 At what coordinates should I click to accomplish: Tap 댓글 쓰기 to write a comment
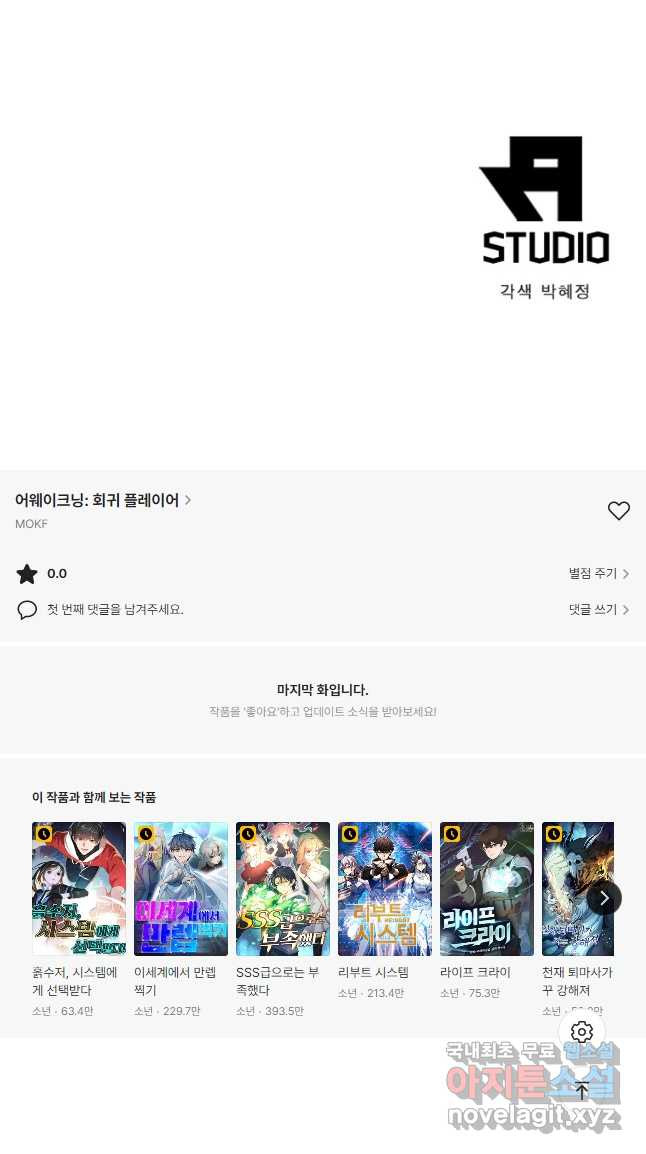598,609
